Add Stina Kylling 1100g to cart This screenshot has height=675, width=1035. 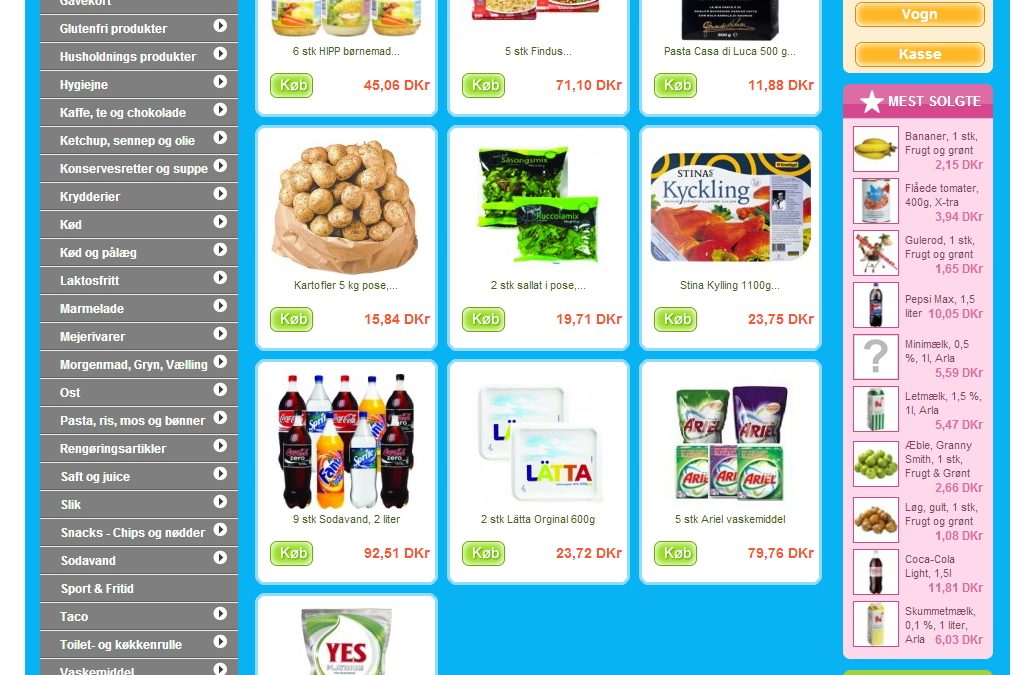coord(675,319)
